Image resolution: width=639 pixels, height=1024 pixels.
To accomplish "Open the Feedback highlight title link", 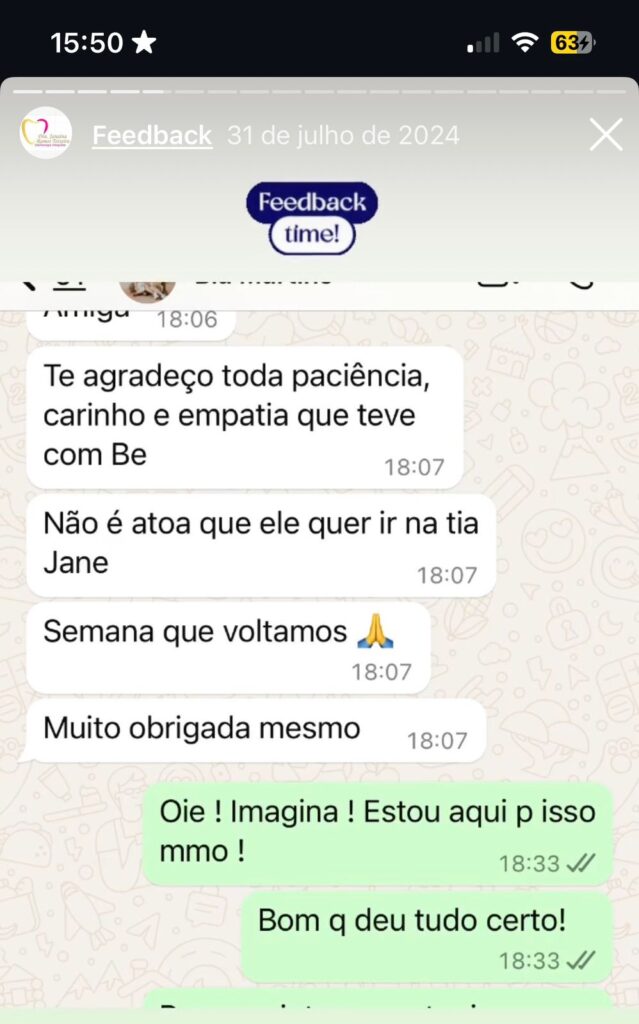I will (x=152, y=135).
